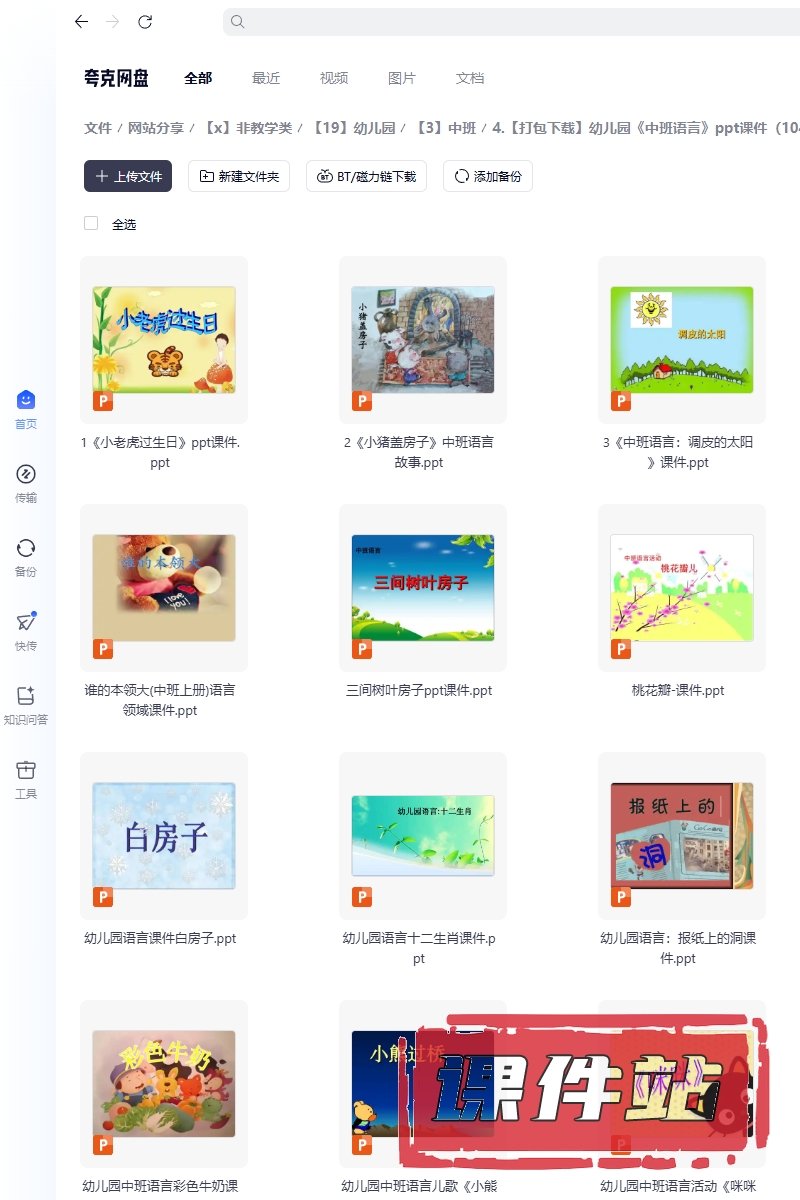This screenshot has width=800, height=1200.
Task: Tap the 上传文件 button
Action: pos(128,176)
